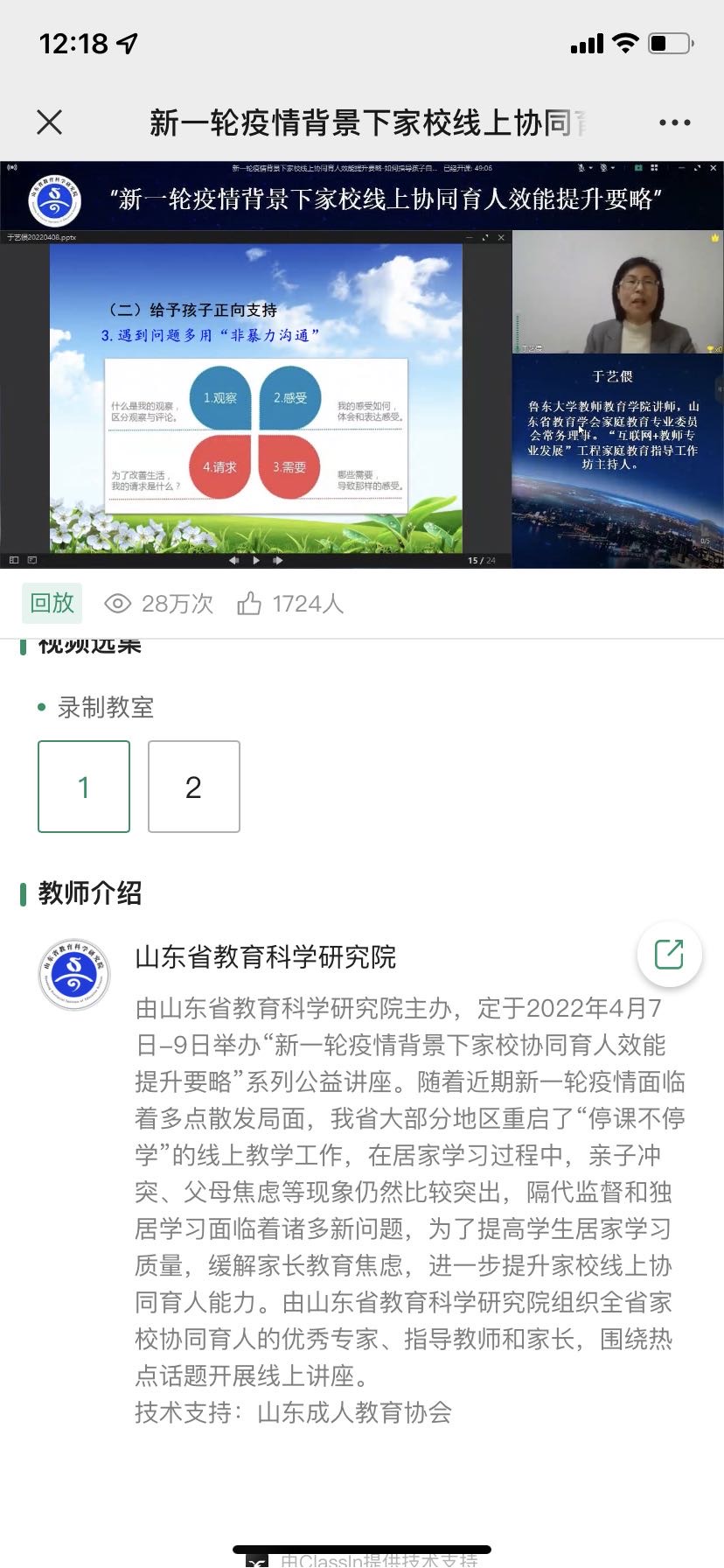Click the green board icon in top bar
This screenshot has height=1568, width=724.
pos(639,167)
